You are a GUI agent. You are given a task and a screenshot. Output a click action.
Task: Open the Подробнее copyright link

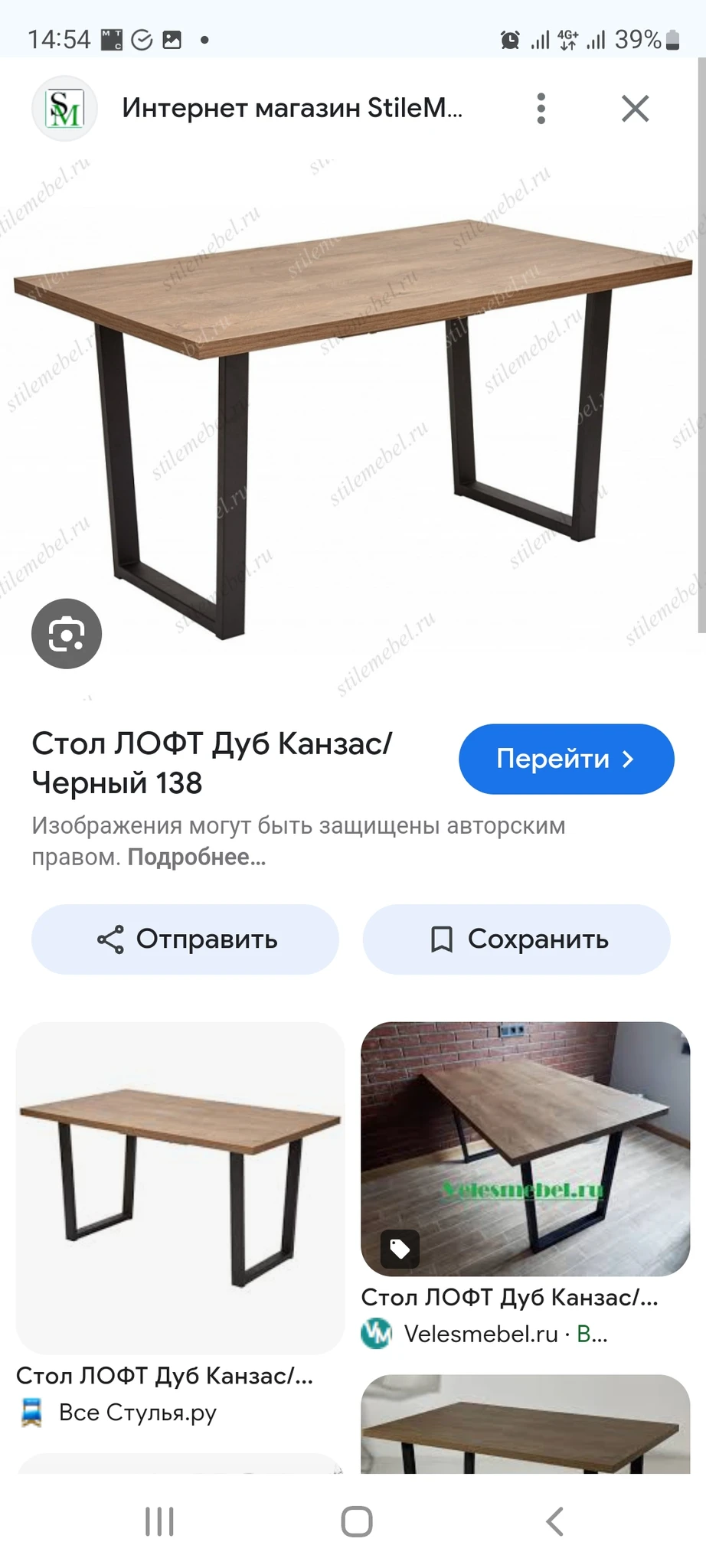tap(197, 857)
